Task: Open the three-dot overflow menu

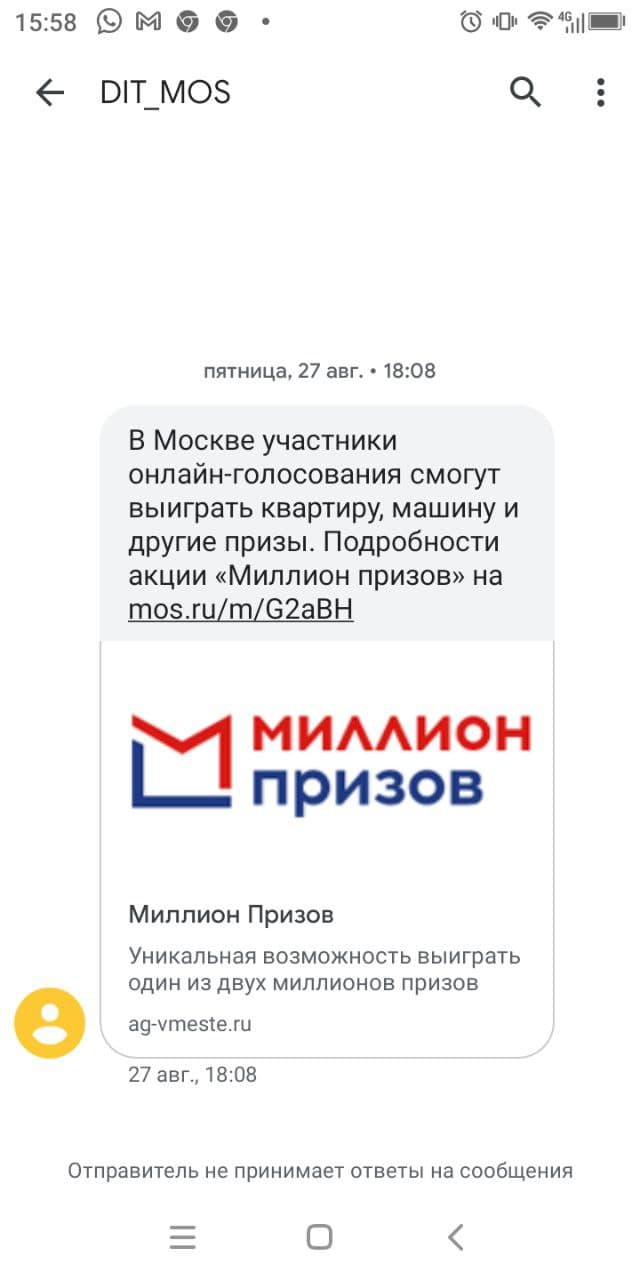Action: click(600, 93)
